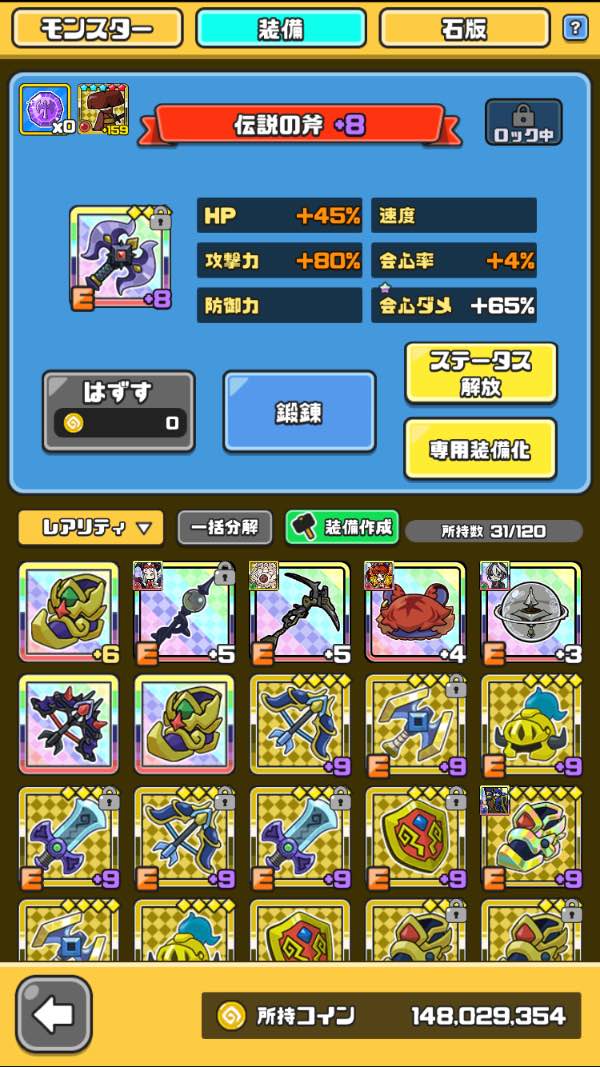Viewport: 600px width, 1067px height.
Task: Select the rainbow armored boots +9 item
Action: click(531, 838)
